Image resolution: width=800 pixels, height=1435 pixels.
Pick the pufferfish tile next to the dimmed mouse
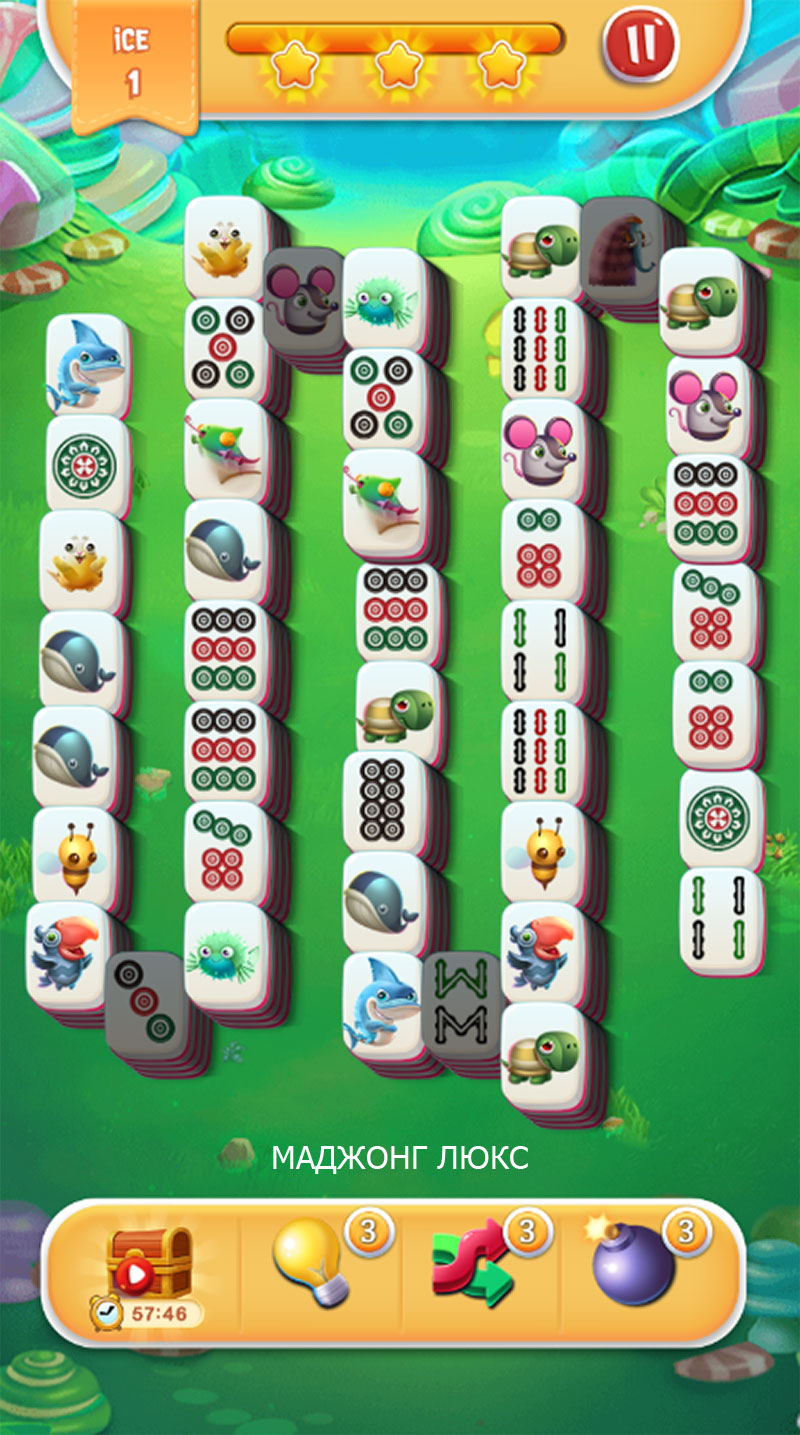383,299
